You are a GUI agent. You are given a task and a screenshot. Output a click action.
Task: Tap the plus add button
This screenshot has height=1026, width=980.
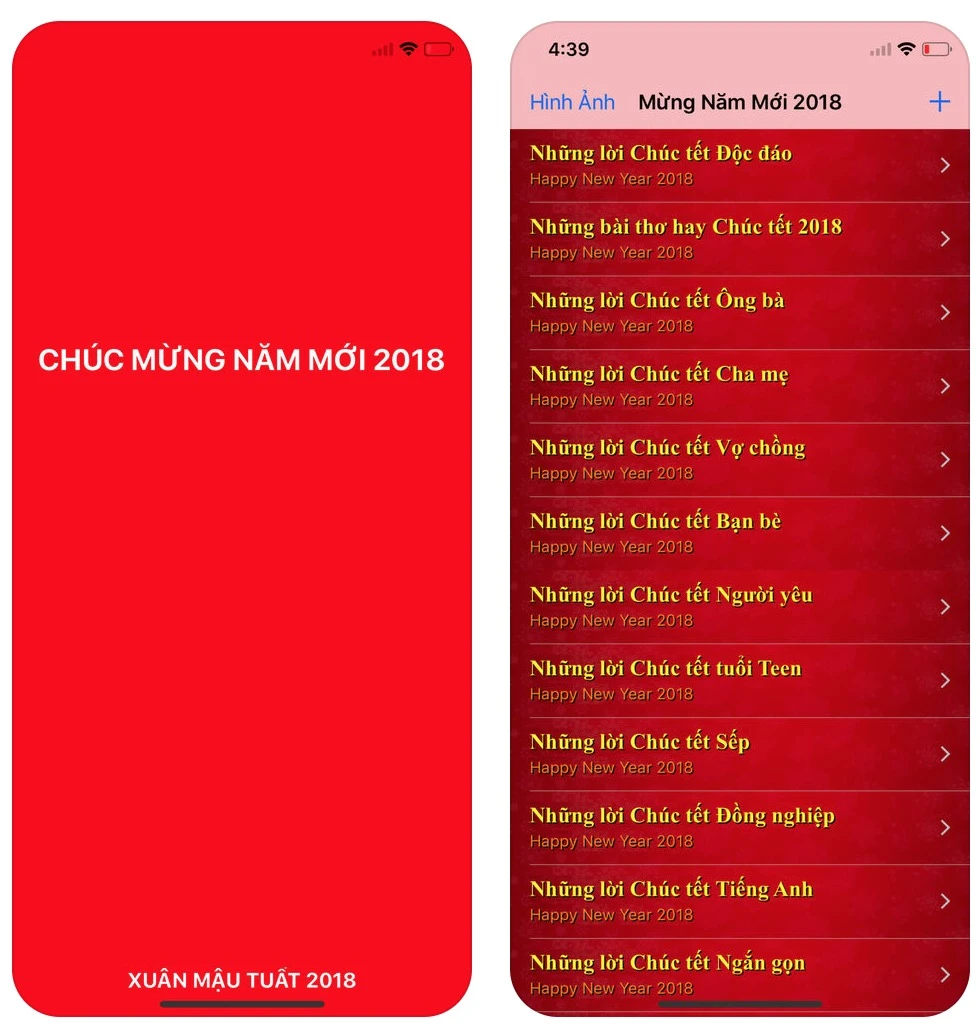[939, 102]
